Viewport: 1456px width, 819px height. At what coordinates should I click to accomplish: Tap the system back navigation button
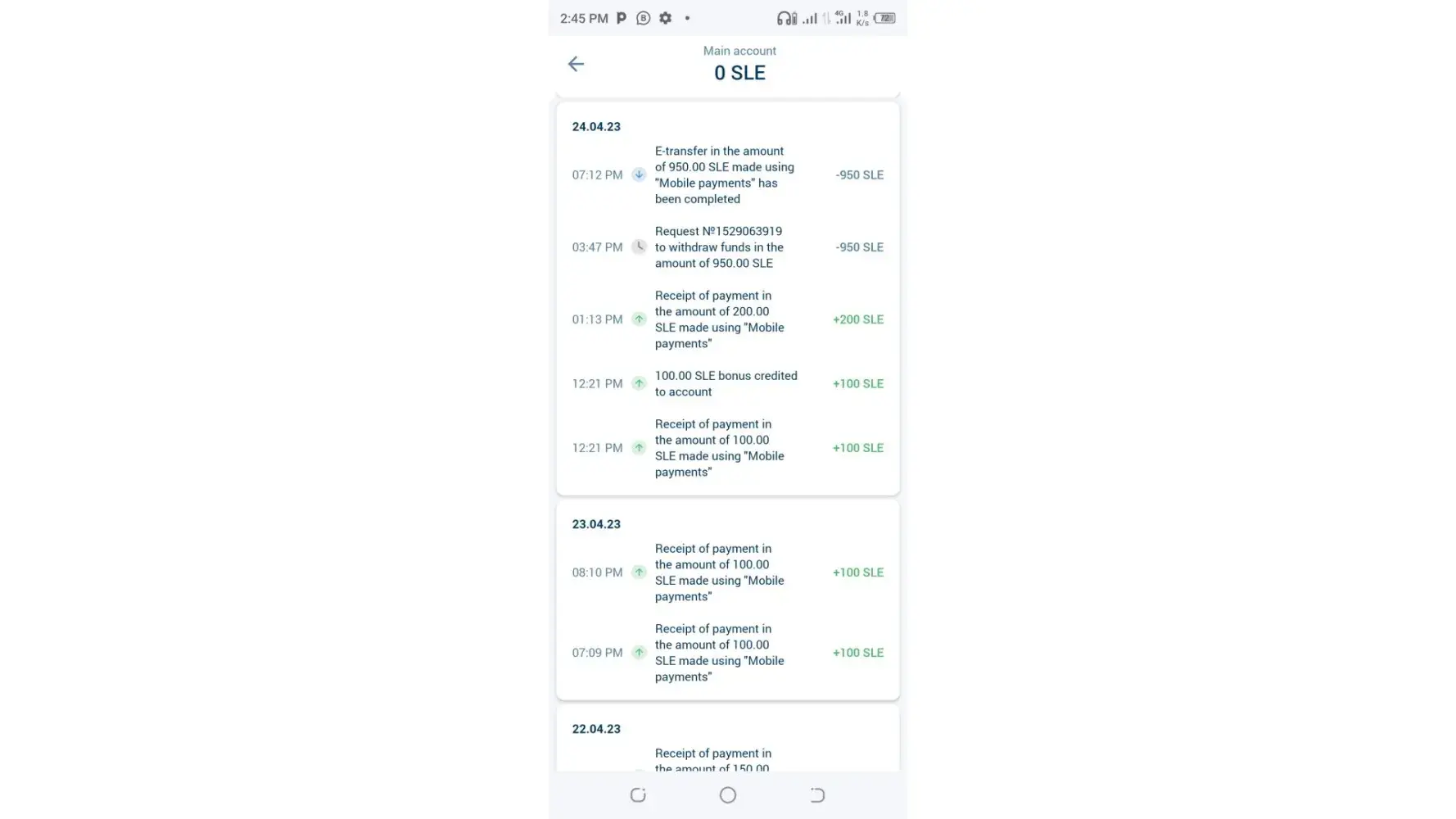(x=816, y=795)
